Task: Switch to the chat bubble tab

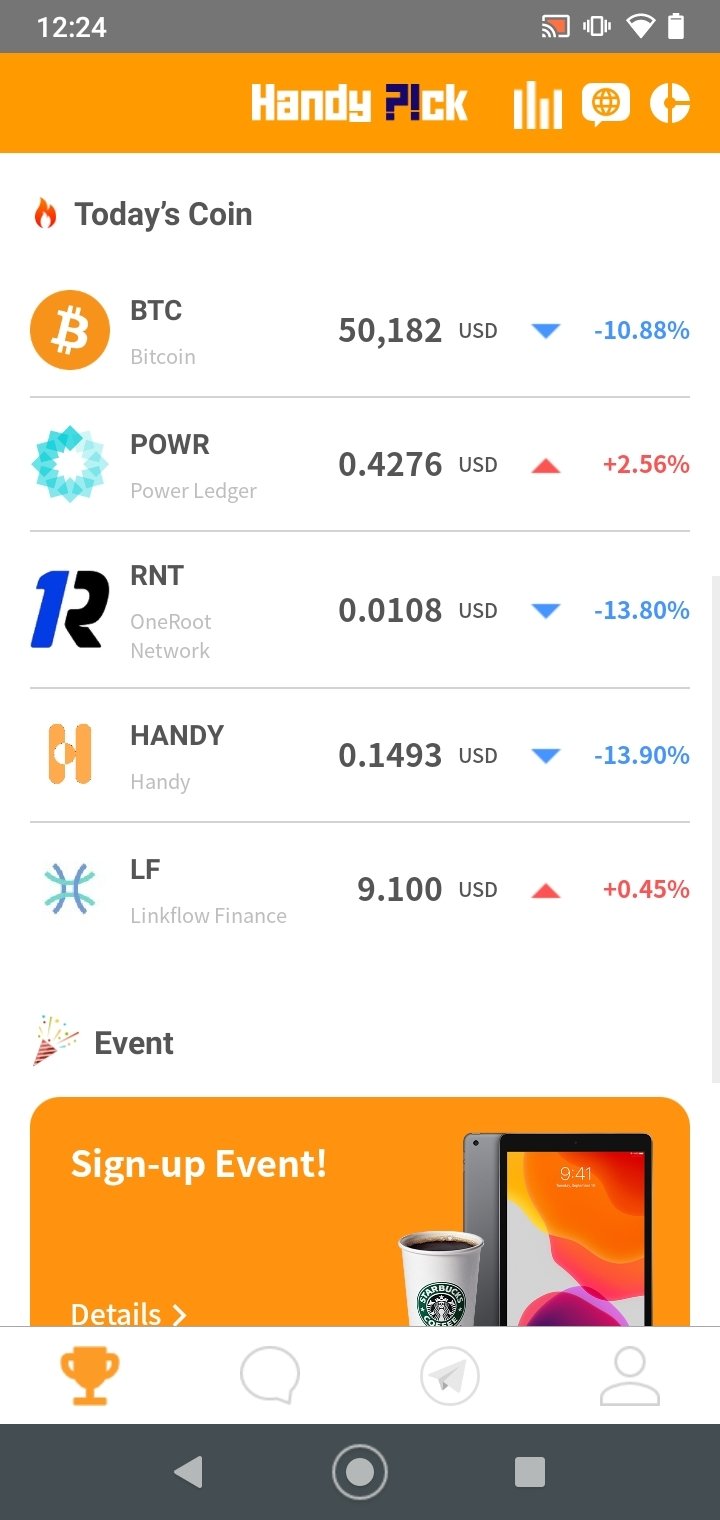Action: point(270,1376)
